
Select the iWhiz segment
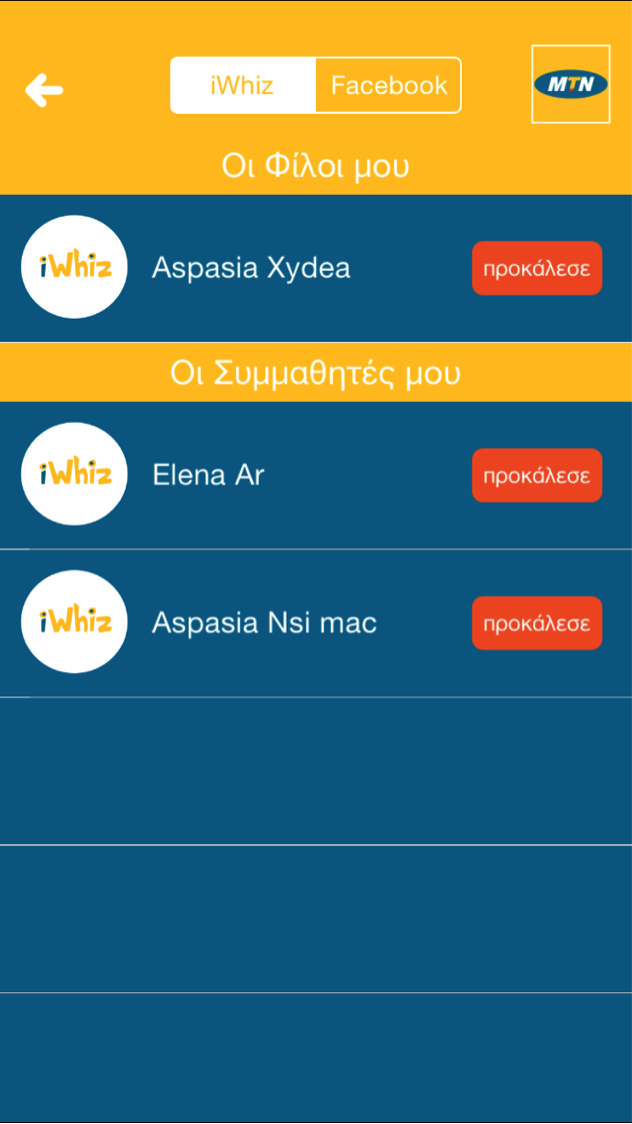tap(243, 85)
